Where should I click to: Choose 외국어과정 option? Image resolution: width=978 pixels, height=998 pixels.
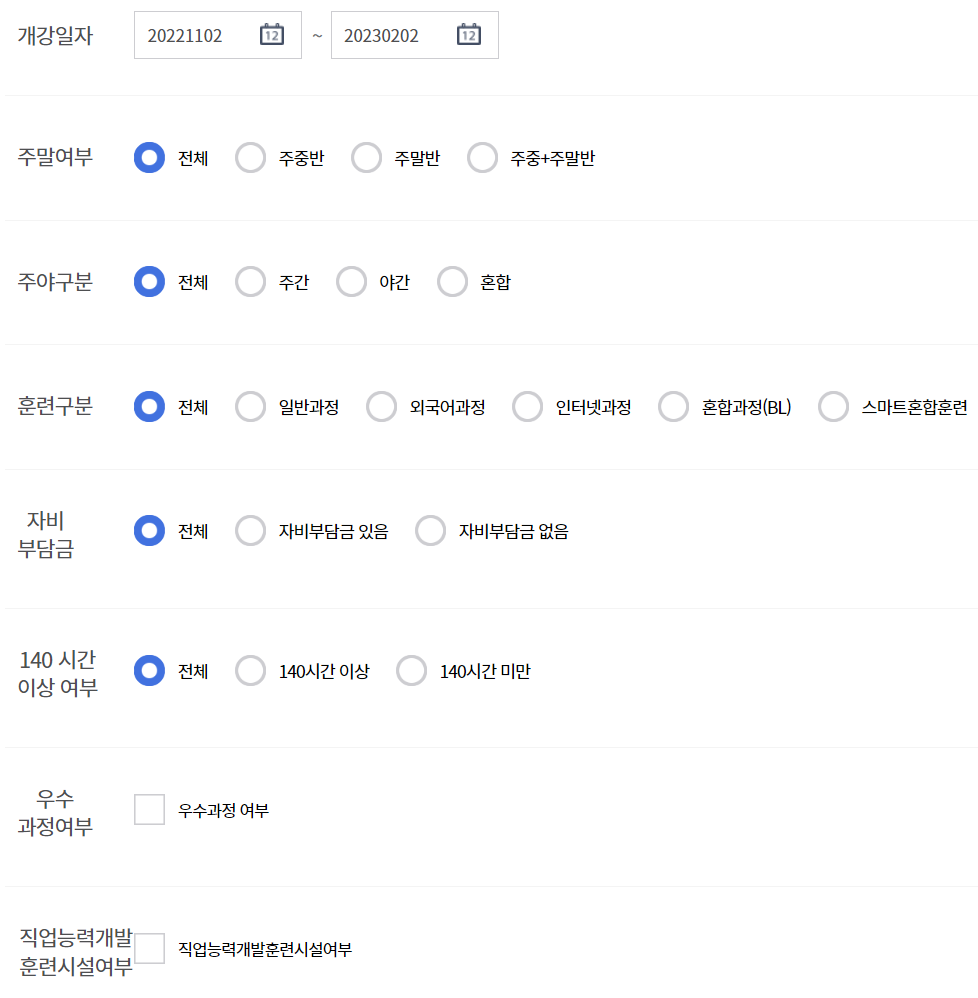point(382,406)
